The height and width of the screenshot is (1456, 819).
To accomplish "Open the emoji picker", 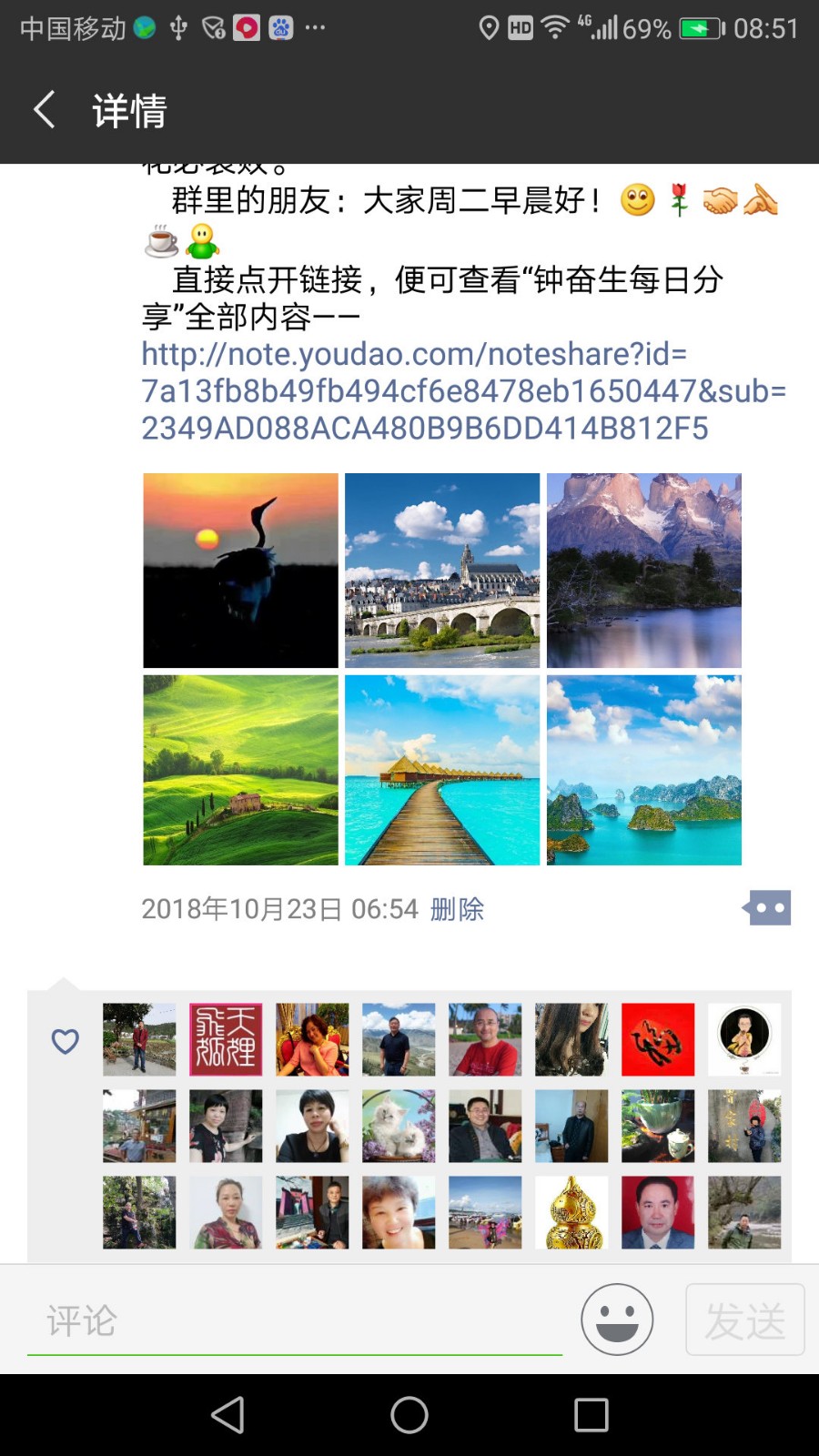I will 617,1319.
